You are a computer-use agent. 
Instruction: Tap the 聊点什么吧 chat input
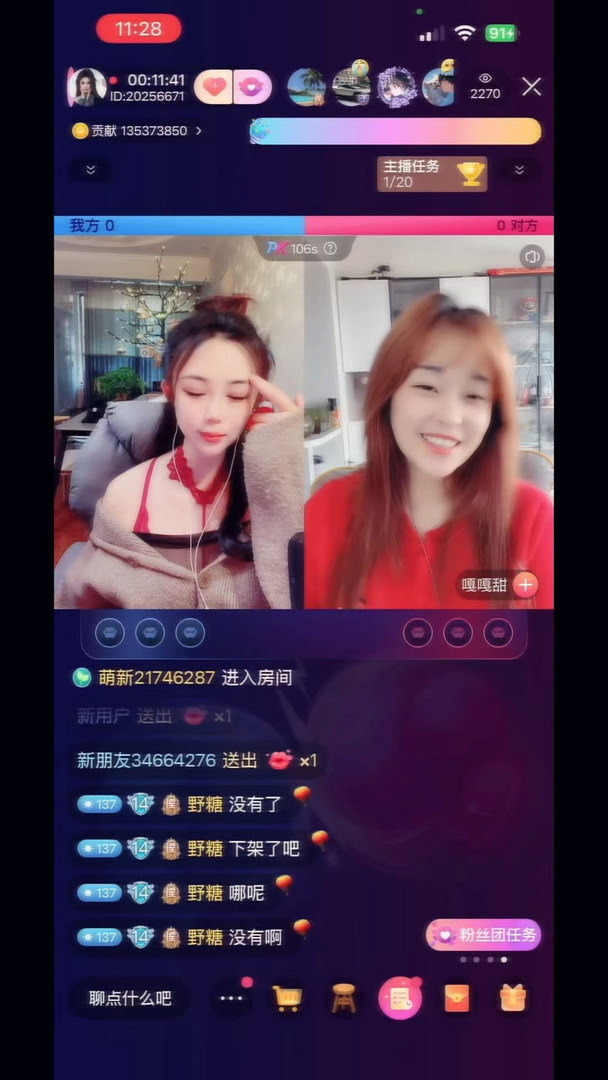tap(130, 998)
